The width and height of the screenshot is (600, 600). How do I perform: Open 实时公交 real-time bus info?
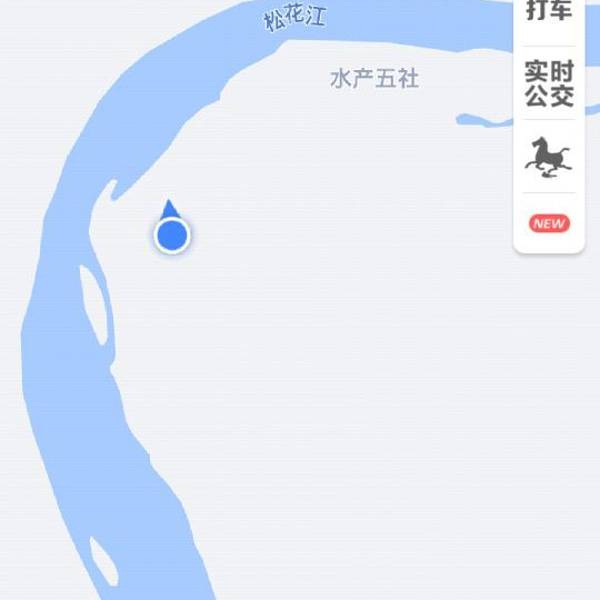(x=548, y=83)
